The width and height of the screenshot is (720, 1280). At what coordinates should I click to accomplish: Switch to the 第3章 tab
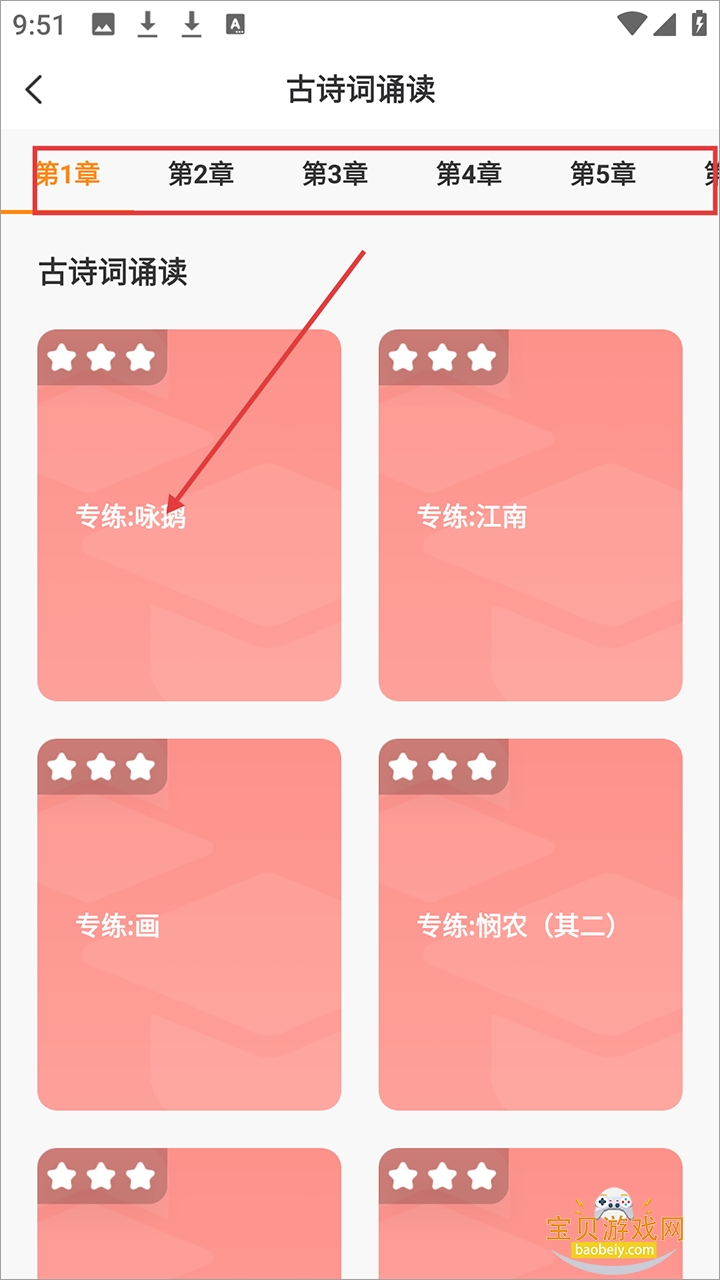point(335,174)
